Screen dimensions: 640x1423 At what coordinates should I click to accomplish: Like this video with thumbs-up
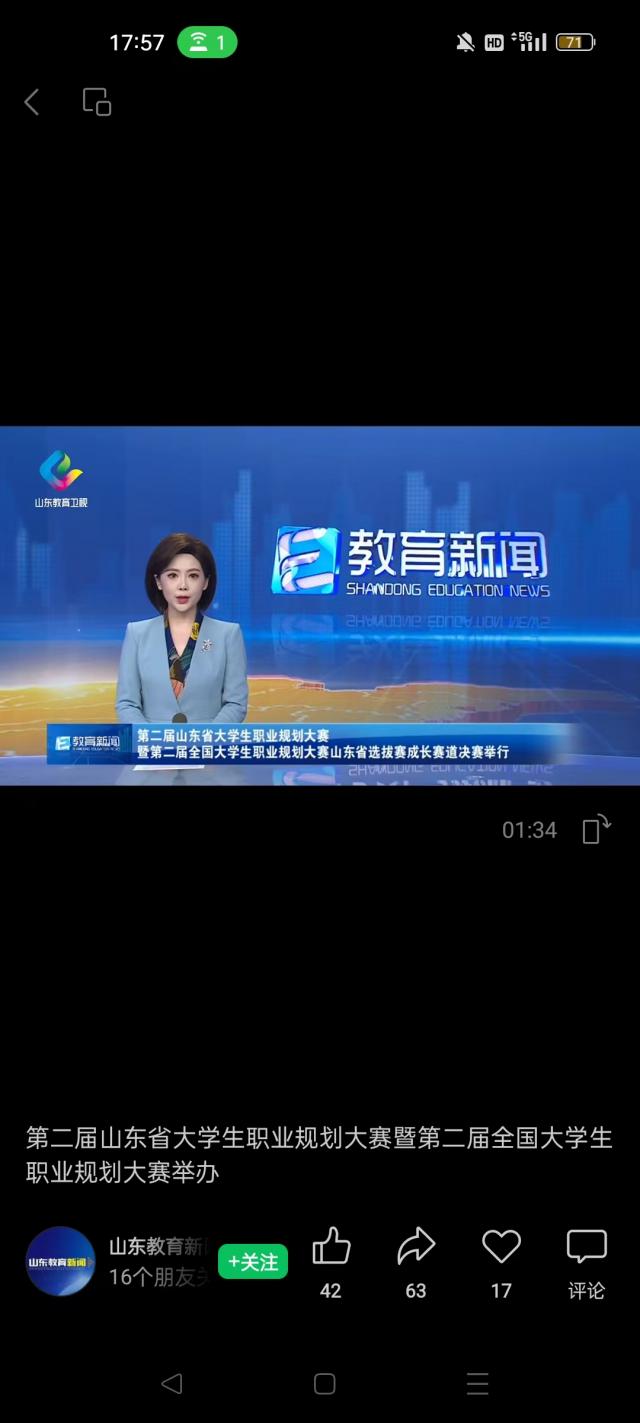[x=331, y=1248]
